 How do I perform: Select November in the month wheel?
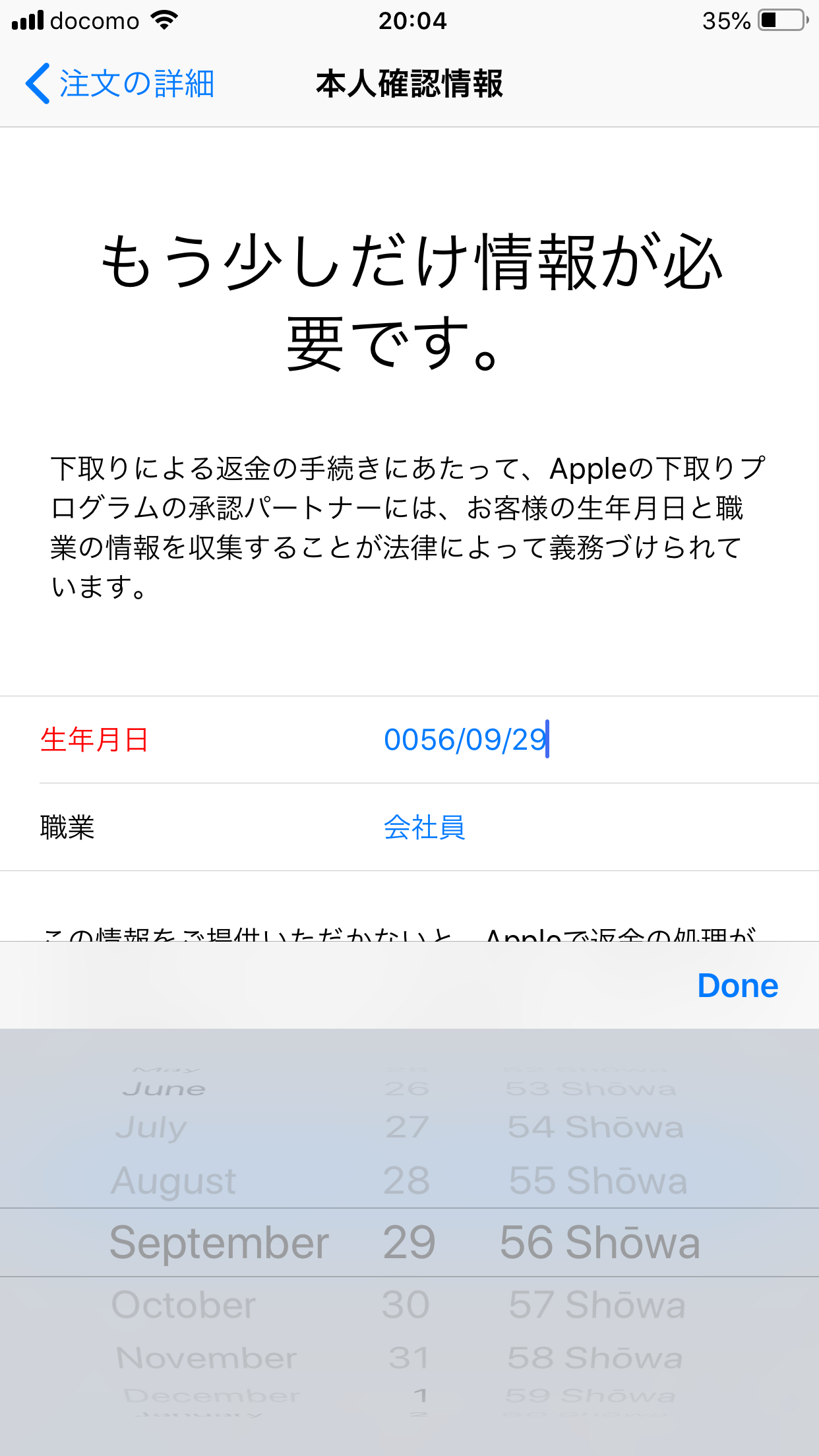(206, 1358)
